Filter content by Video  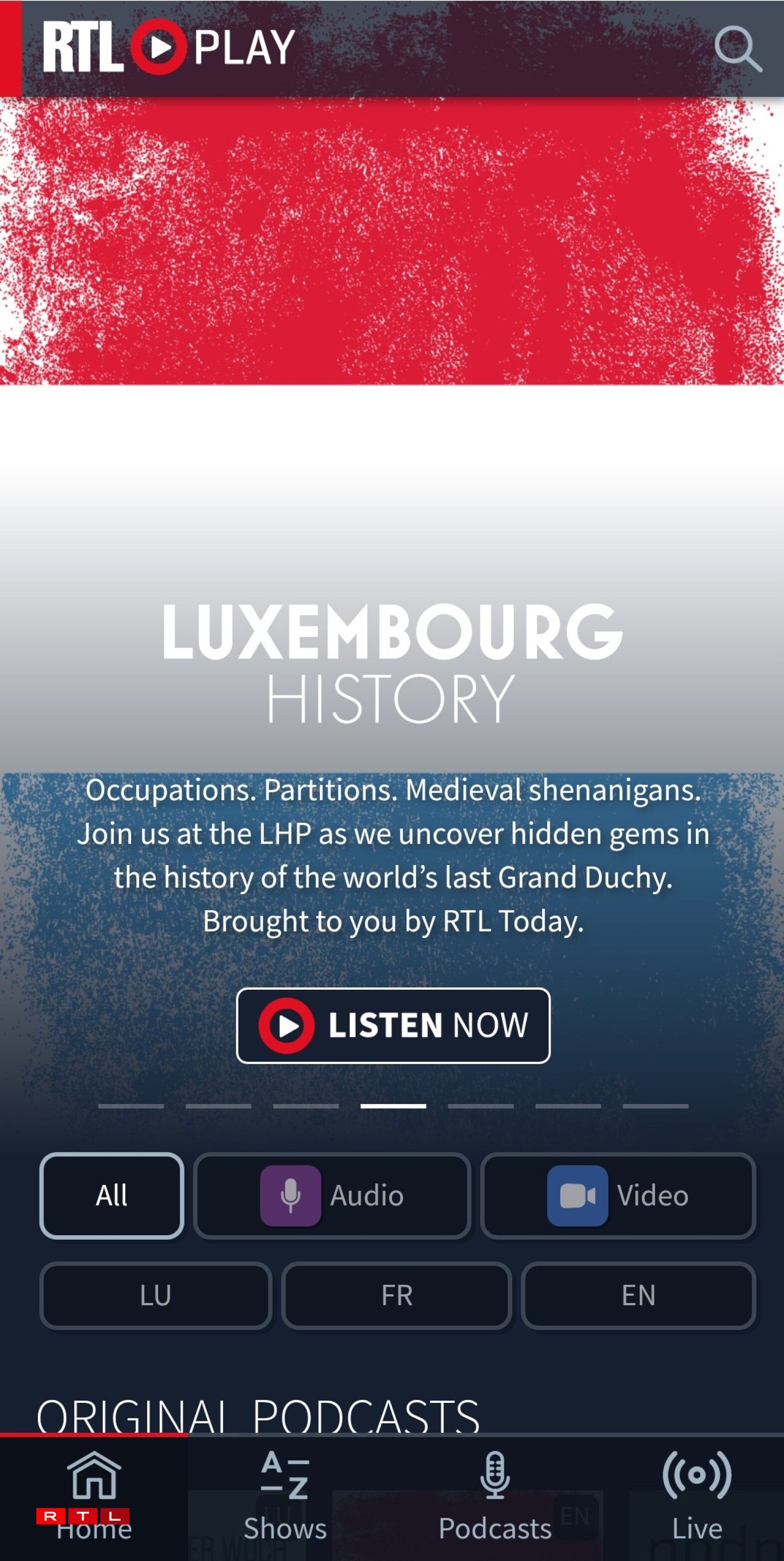coord(618,1196)
